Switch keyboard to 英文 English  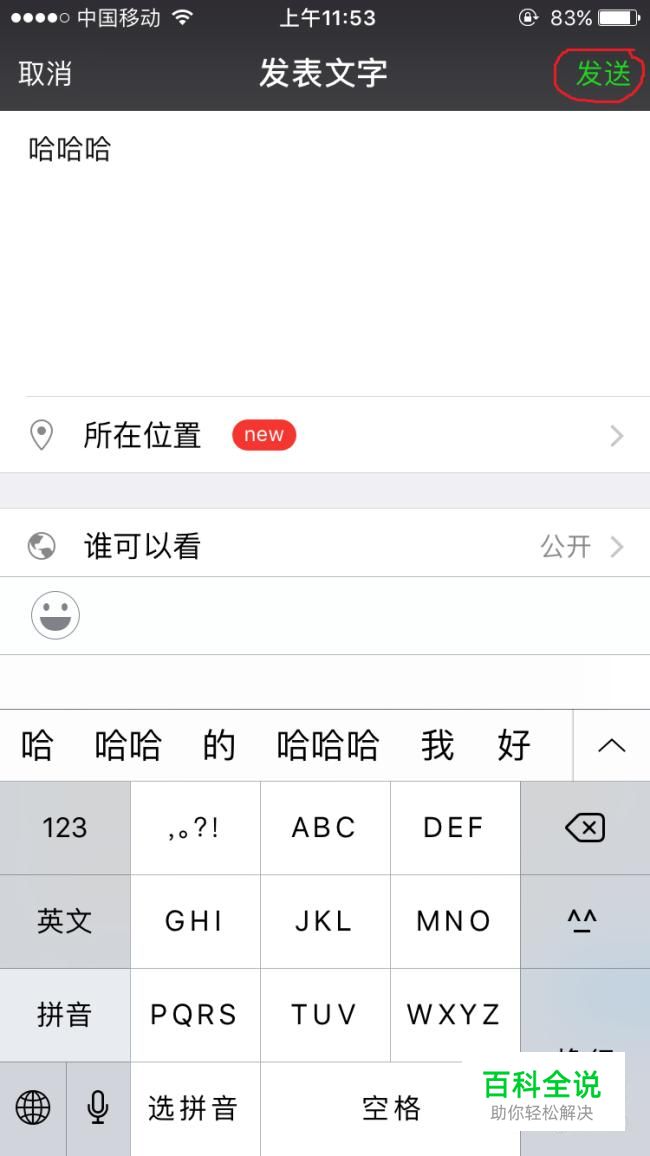pyautogui.click(x=65, y=922)
